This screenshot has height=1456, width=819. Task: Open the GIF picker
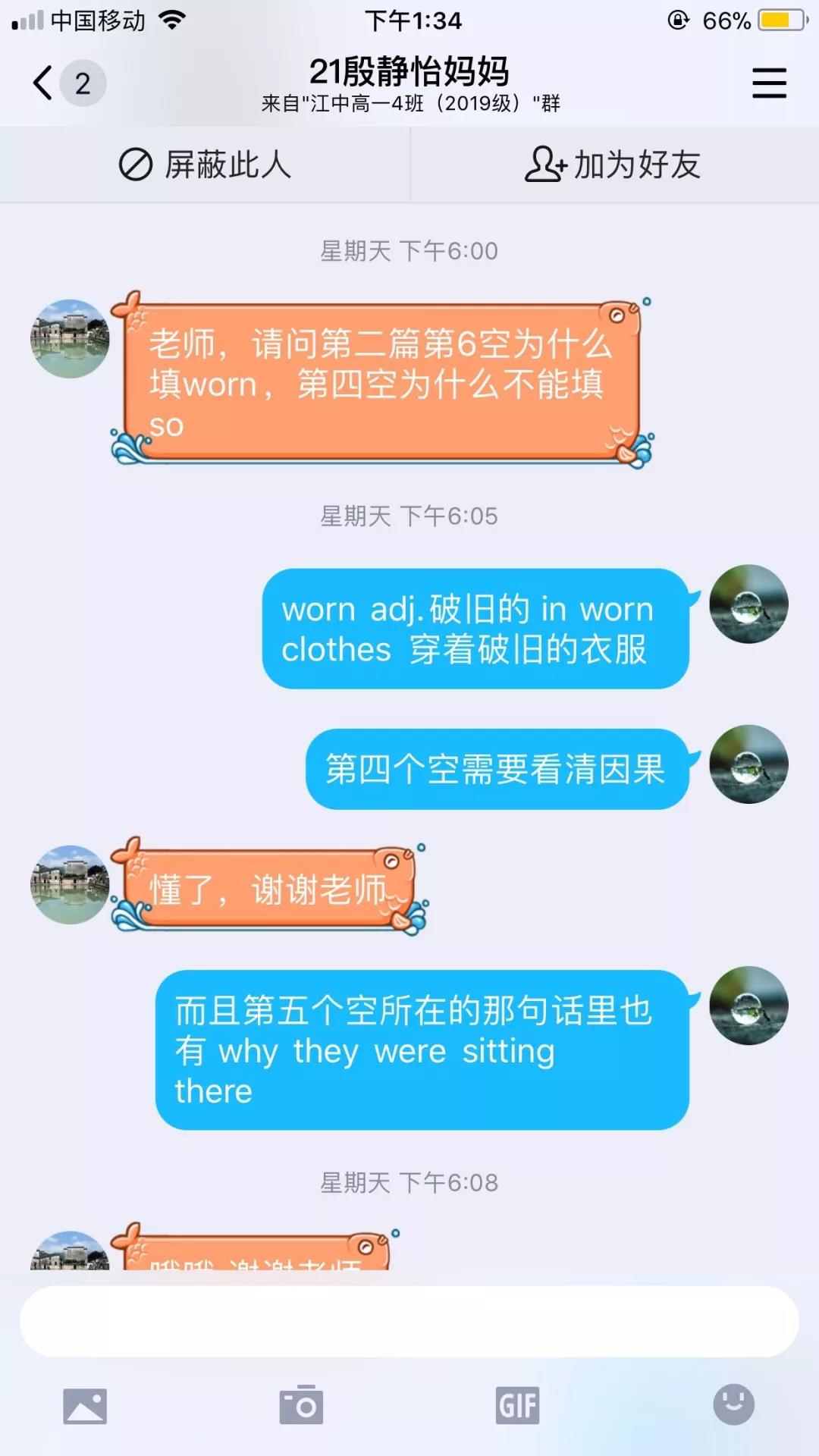click(517, 1406)
